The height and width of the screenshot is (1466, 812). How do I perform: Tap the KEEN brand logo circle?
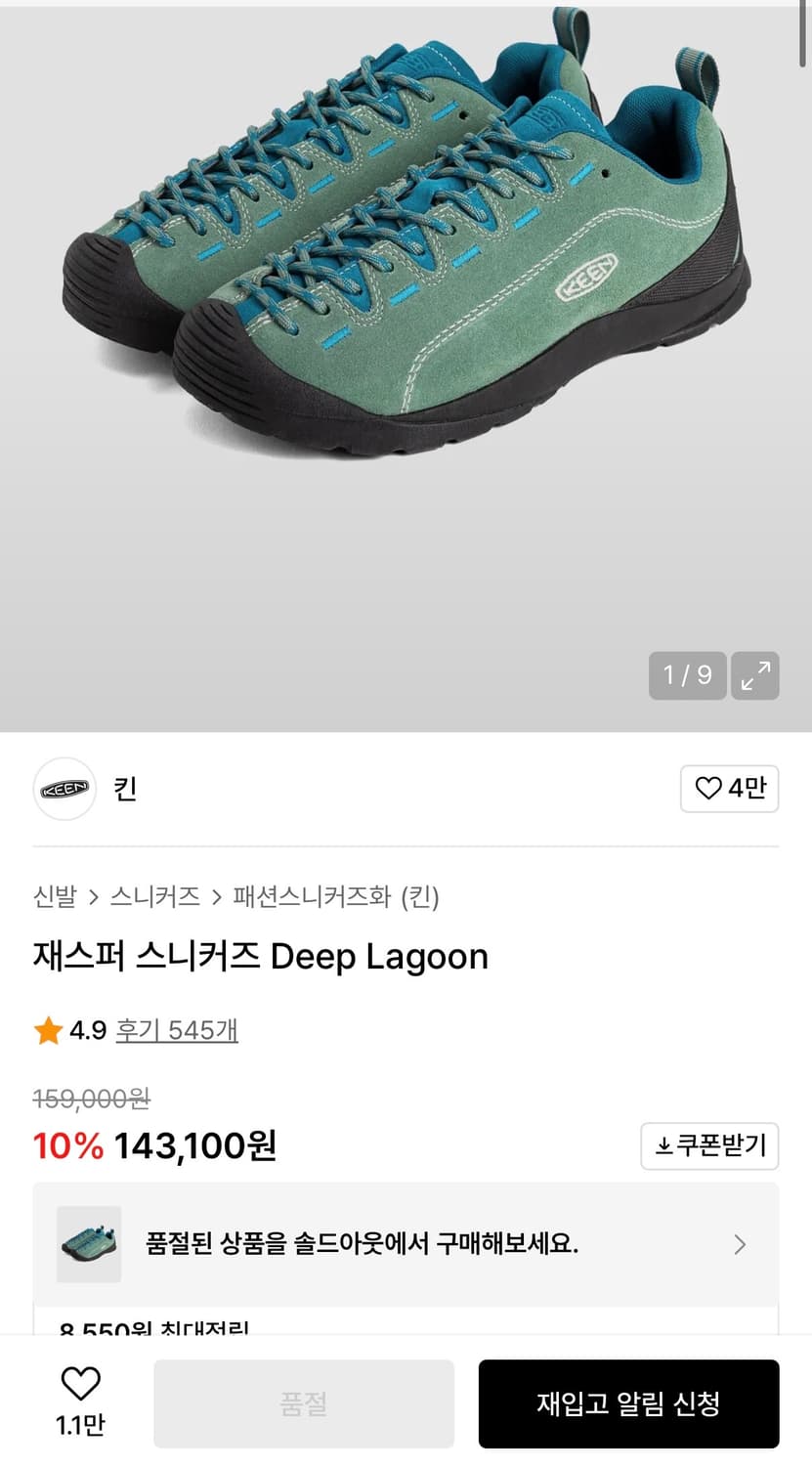point(64,788)
